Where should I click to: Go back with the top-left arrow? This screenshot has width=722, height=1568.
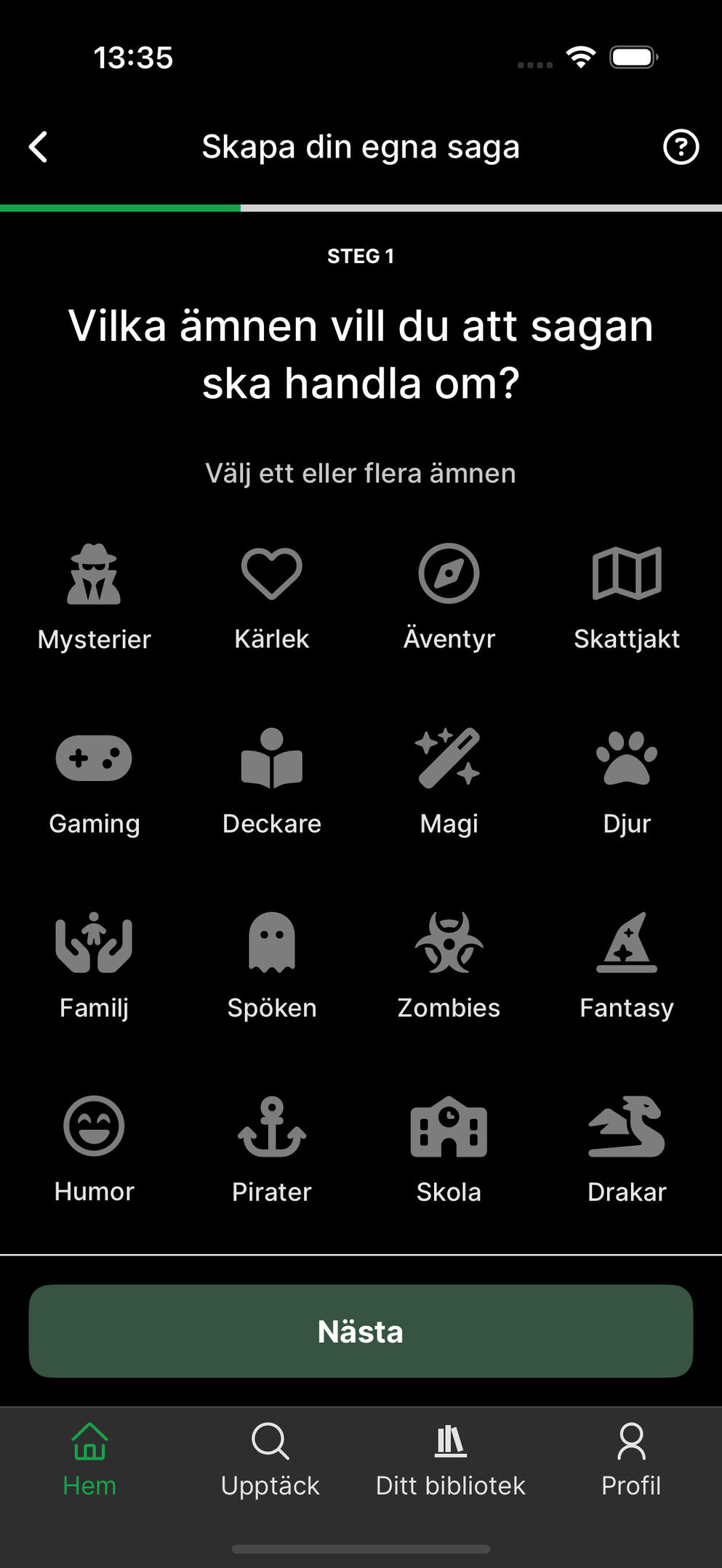click(39, 147)
